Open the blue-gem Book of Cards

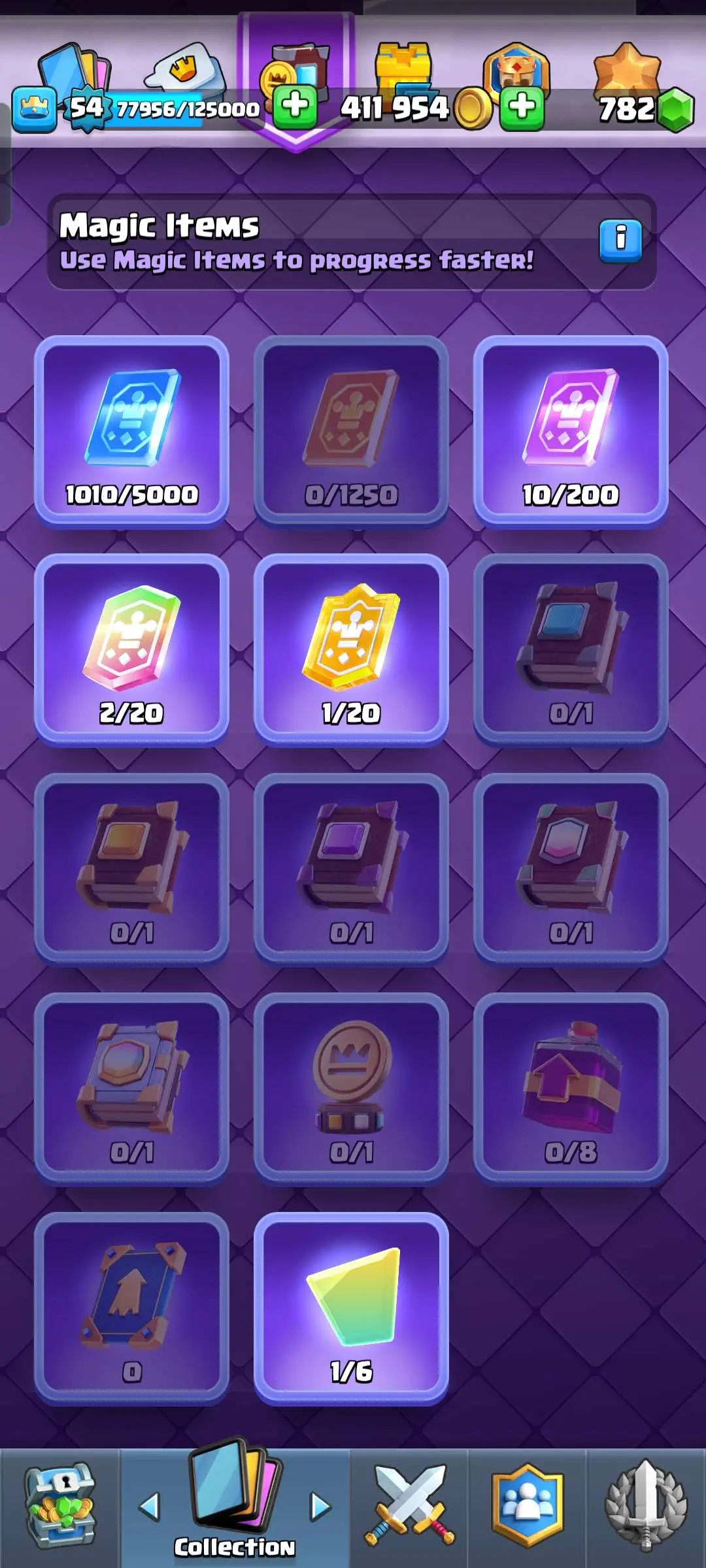[x=571, y=650]
